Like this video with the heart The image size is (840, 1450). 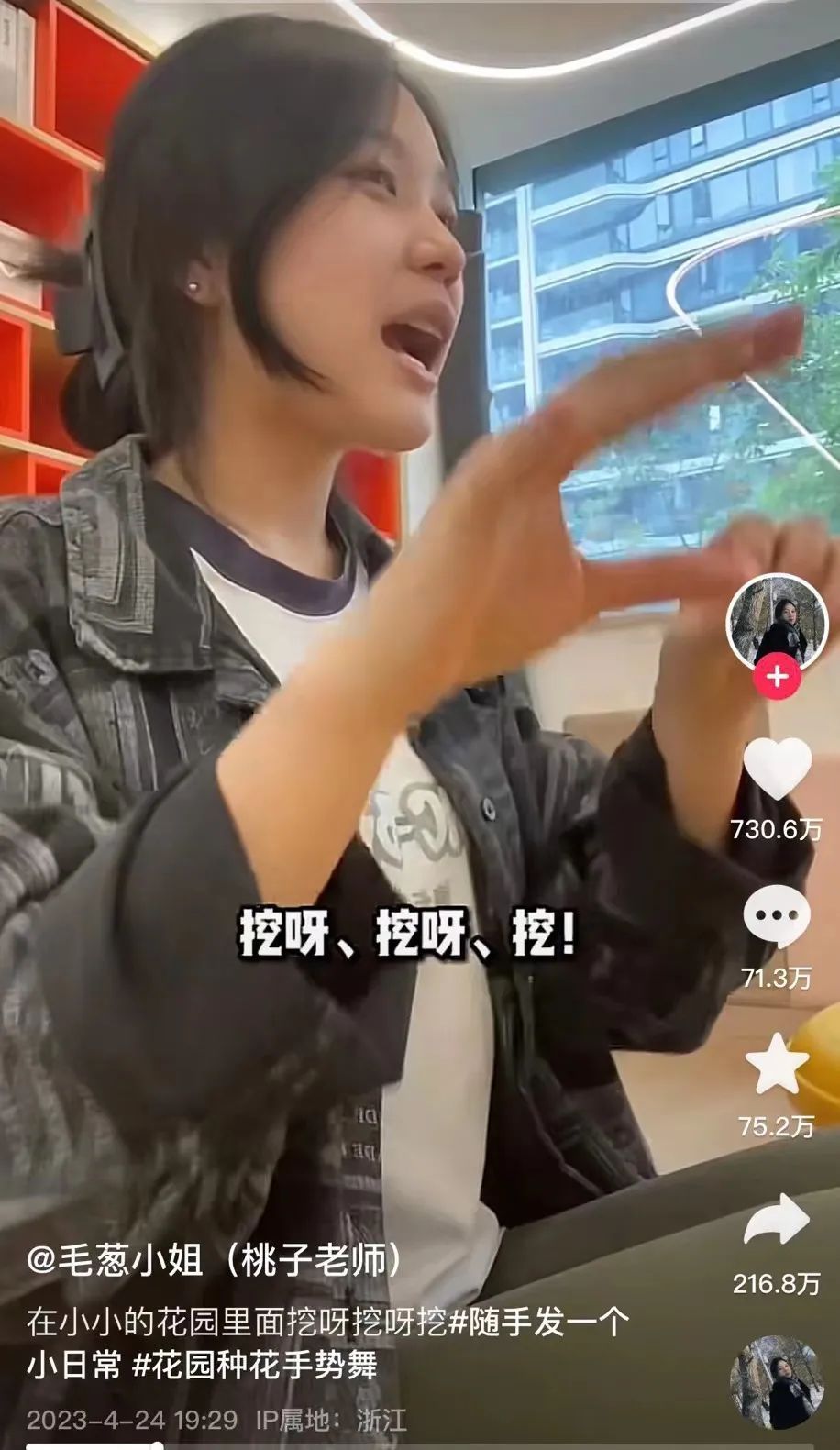pos(777,766)
